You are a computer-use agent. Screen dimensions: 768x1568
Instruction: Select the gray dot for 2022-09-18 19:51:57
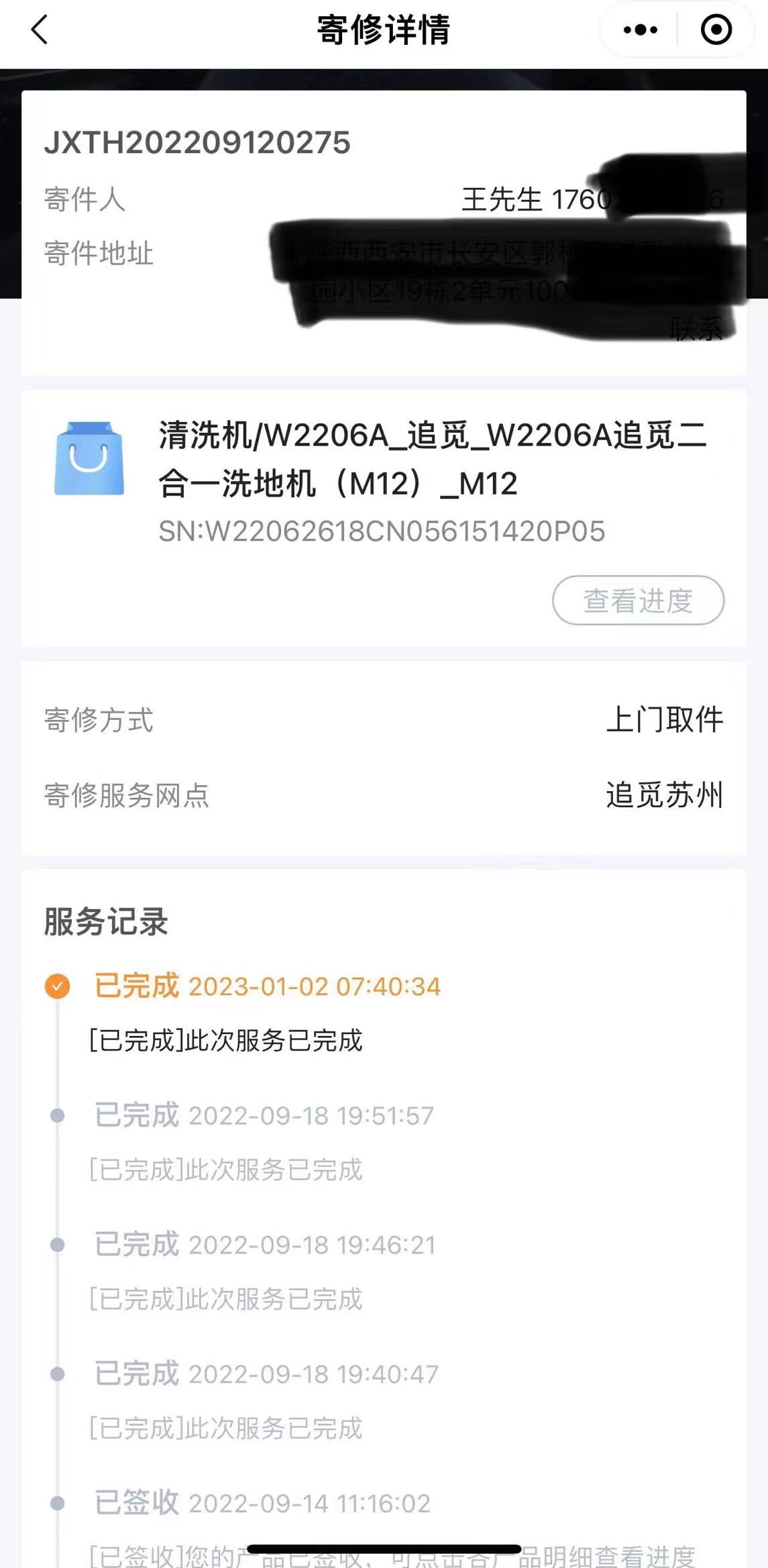tap(56, 1116)
